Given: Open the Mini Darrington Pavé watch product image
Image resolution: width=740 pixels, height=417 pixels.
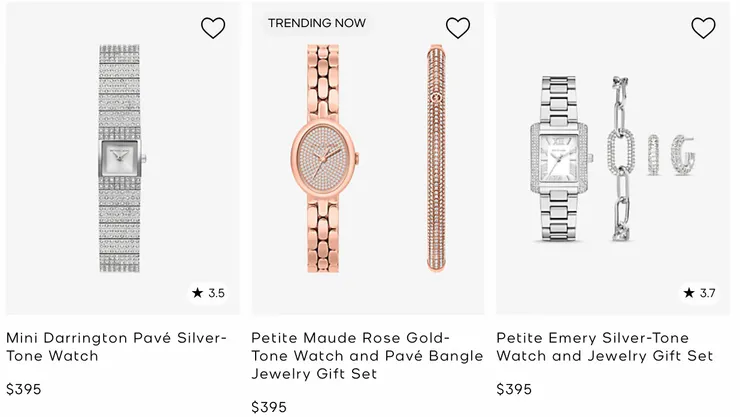Looking at the screenshot, I should tap(122, 160).
